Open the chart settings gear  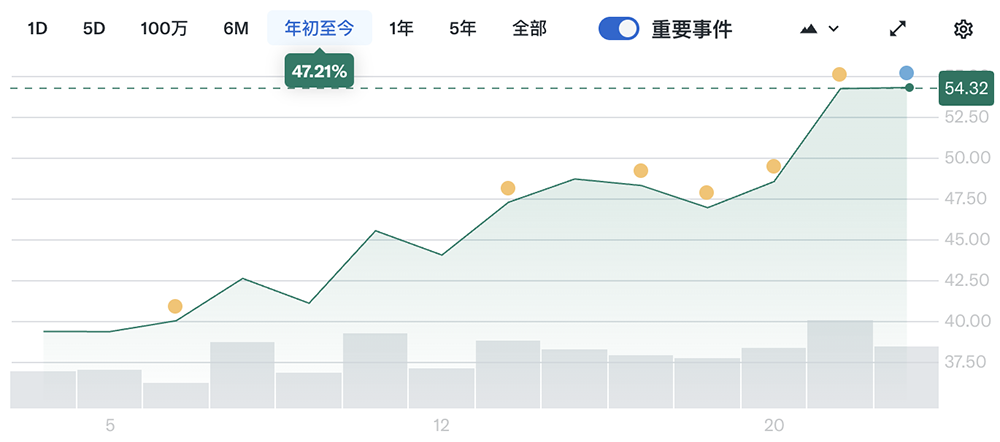pyautogui.click(x=963, y=29)
